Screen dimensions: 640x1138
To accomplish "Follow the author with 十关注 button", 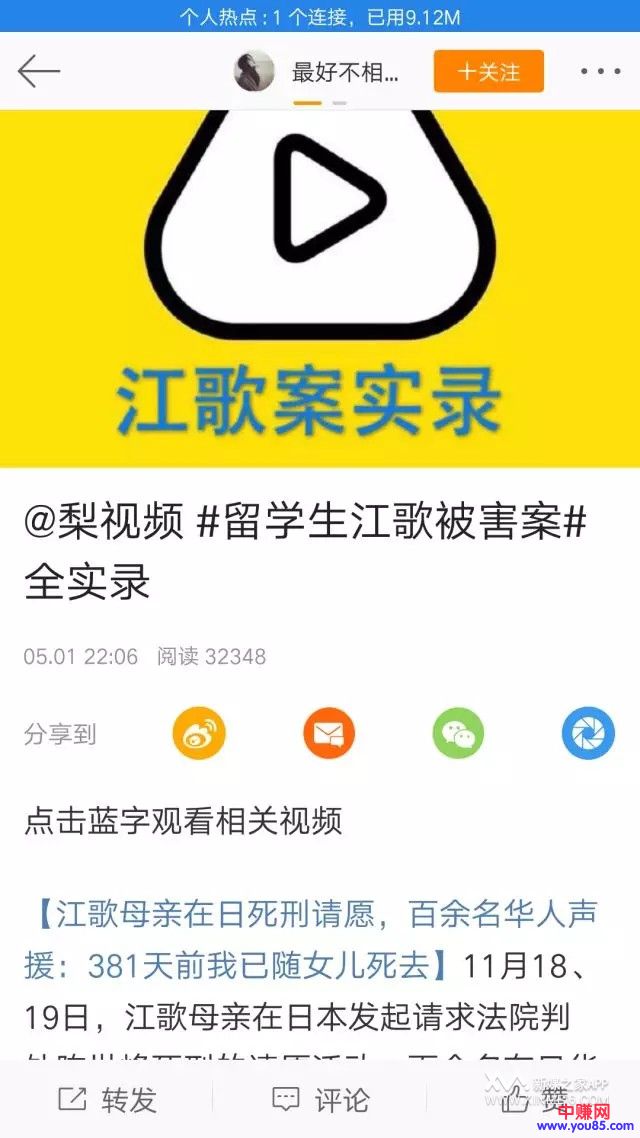I will click(x=488, y=72).
